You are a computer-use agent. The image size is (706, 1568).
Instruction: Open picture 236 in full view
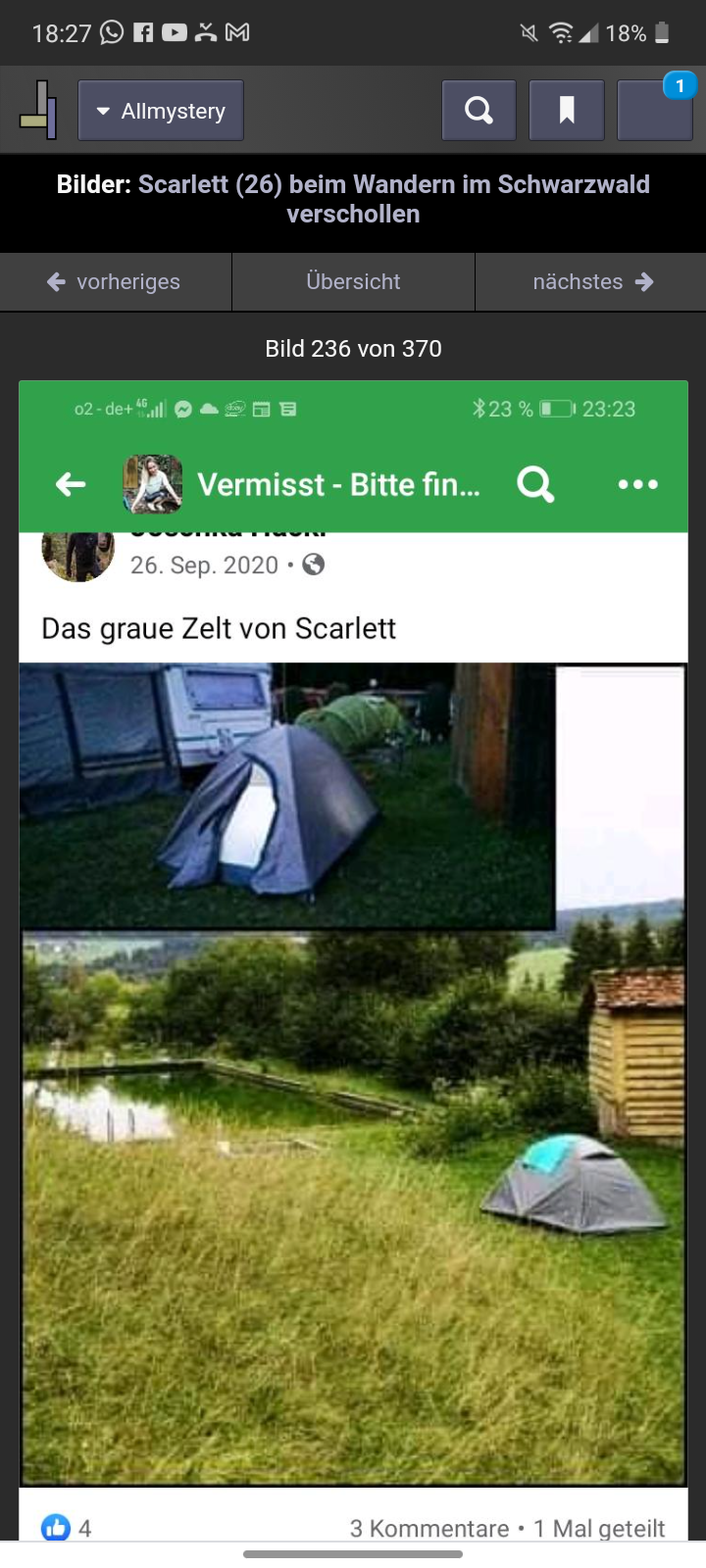[353, 960]
